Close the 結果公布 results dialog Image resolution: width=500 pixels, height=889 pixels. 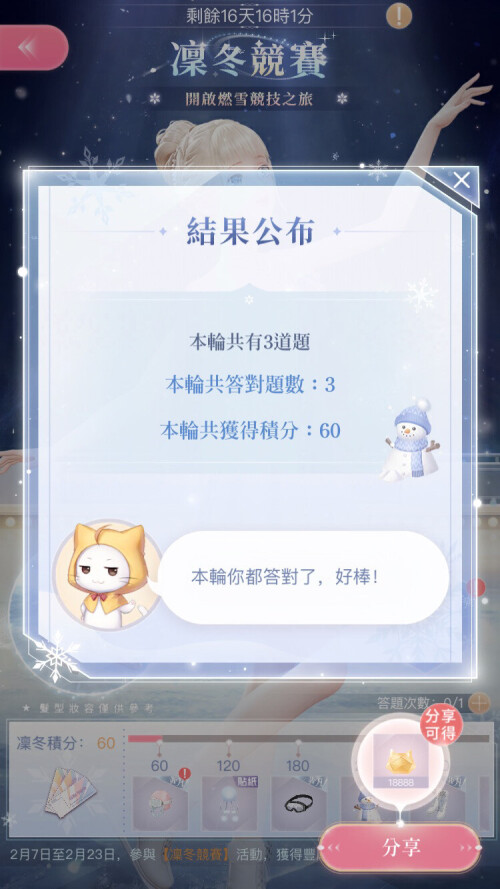[x=461, y=181]
